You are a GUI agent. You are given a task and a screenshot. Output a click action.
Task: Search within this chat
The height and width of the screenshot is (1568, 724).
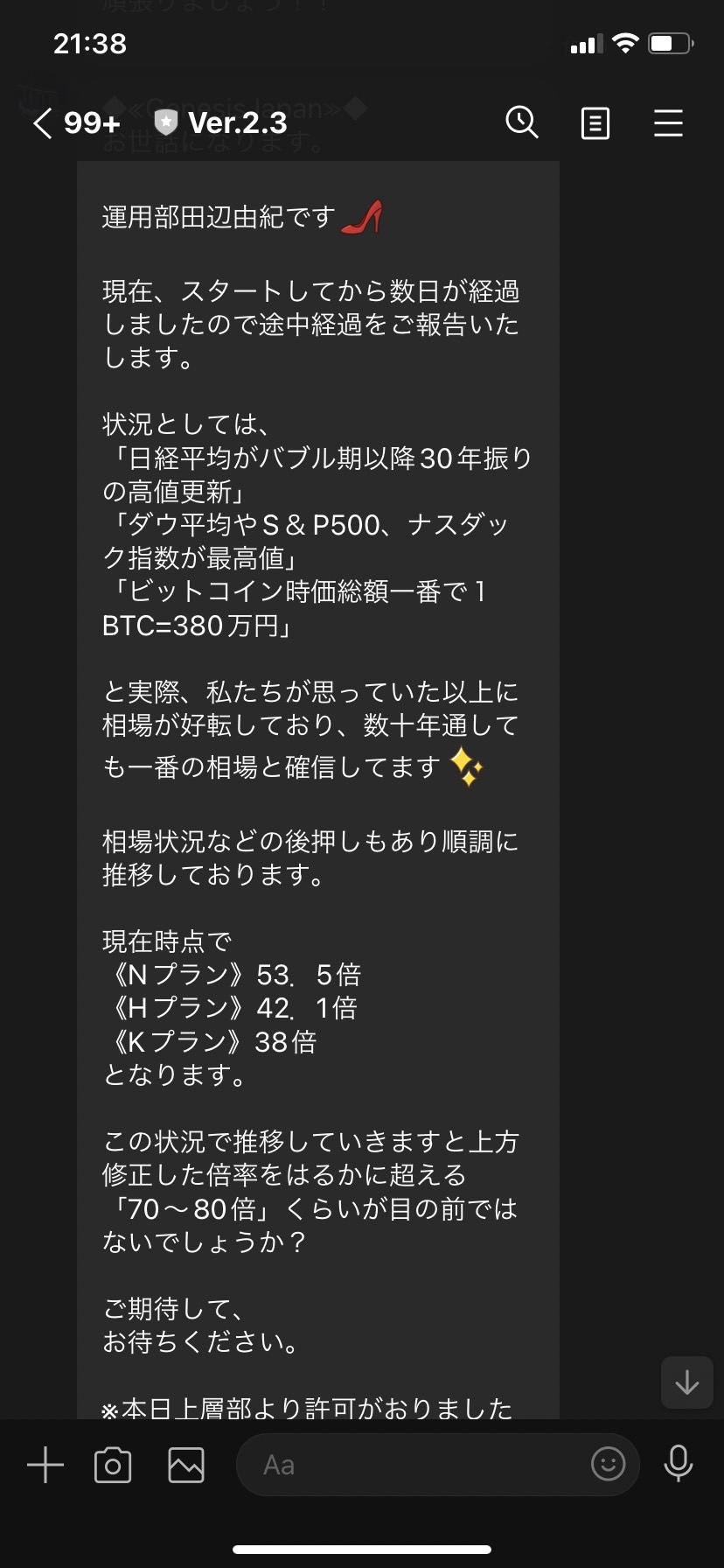click(522, 122)
